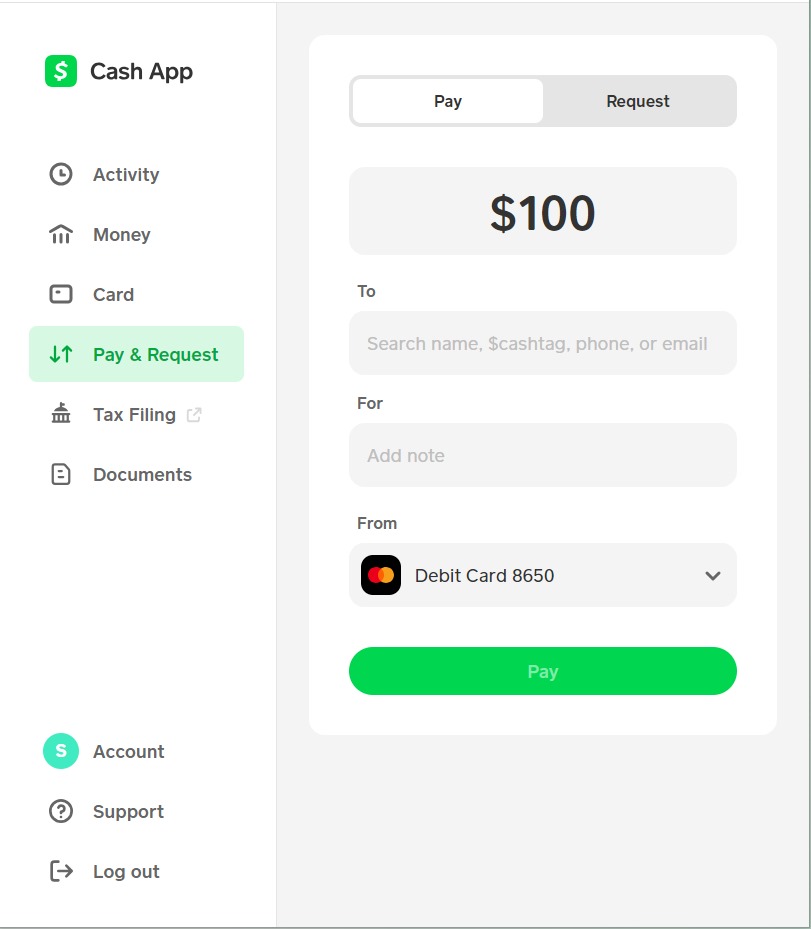This screenshot has height=929, width=811.
Task: Focus the To recipient search field
Action: (542, 343)
